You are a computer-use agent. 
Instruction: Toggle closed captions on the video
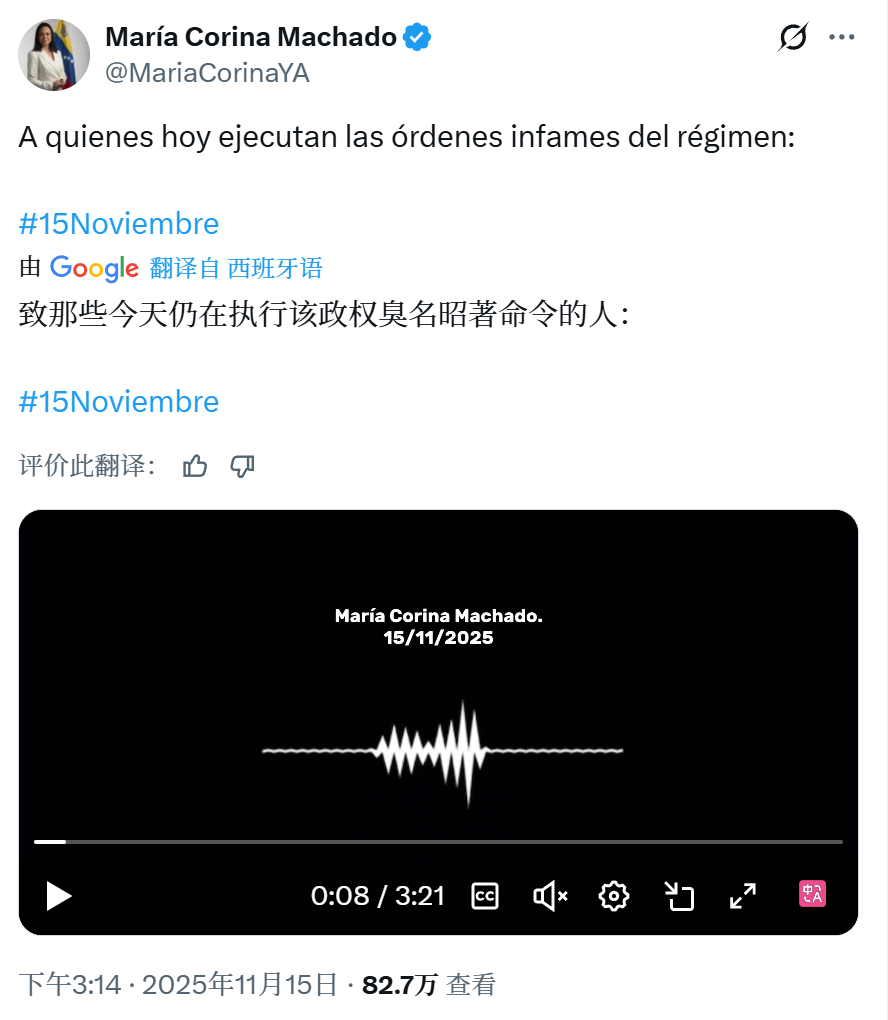485,895
